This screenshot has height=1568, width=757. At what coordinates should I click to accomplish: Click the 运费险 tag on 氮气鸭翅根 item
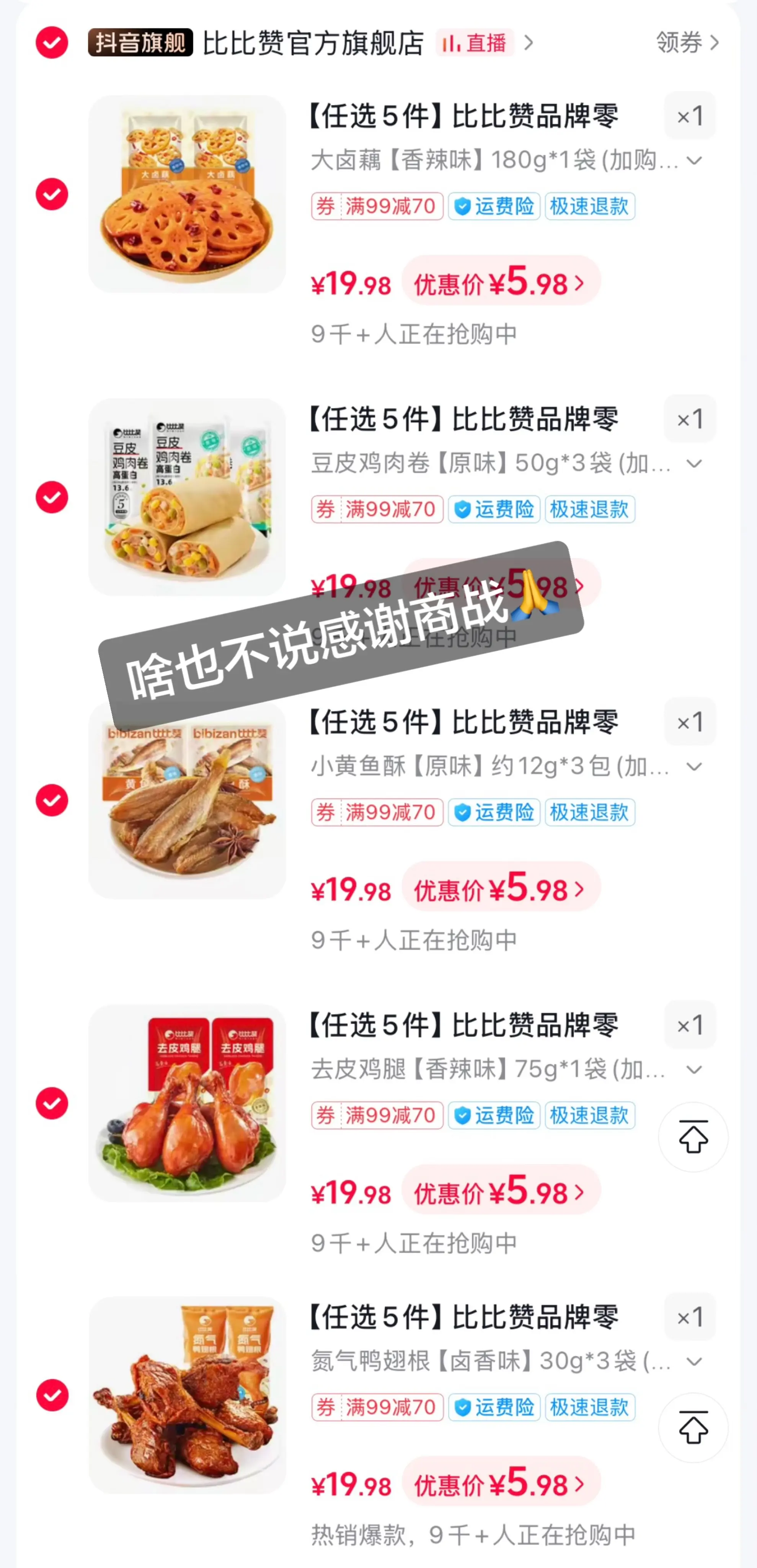coord(493,1407)
